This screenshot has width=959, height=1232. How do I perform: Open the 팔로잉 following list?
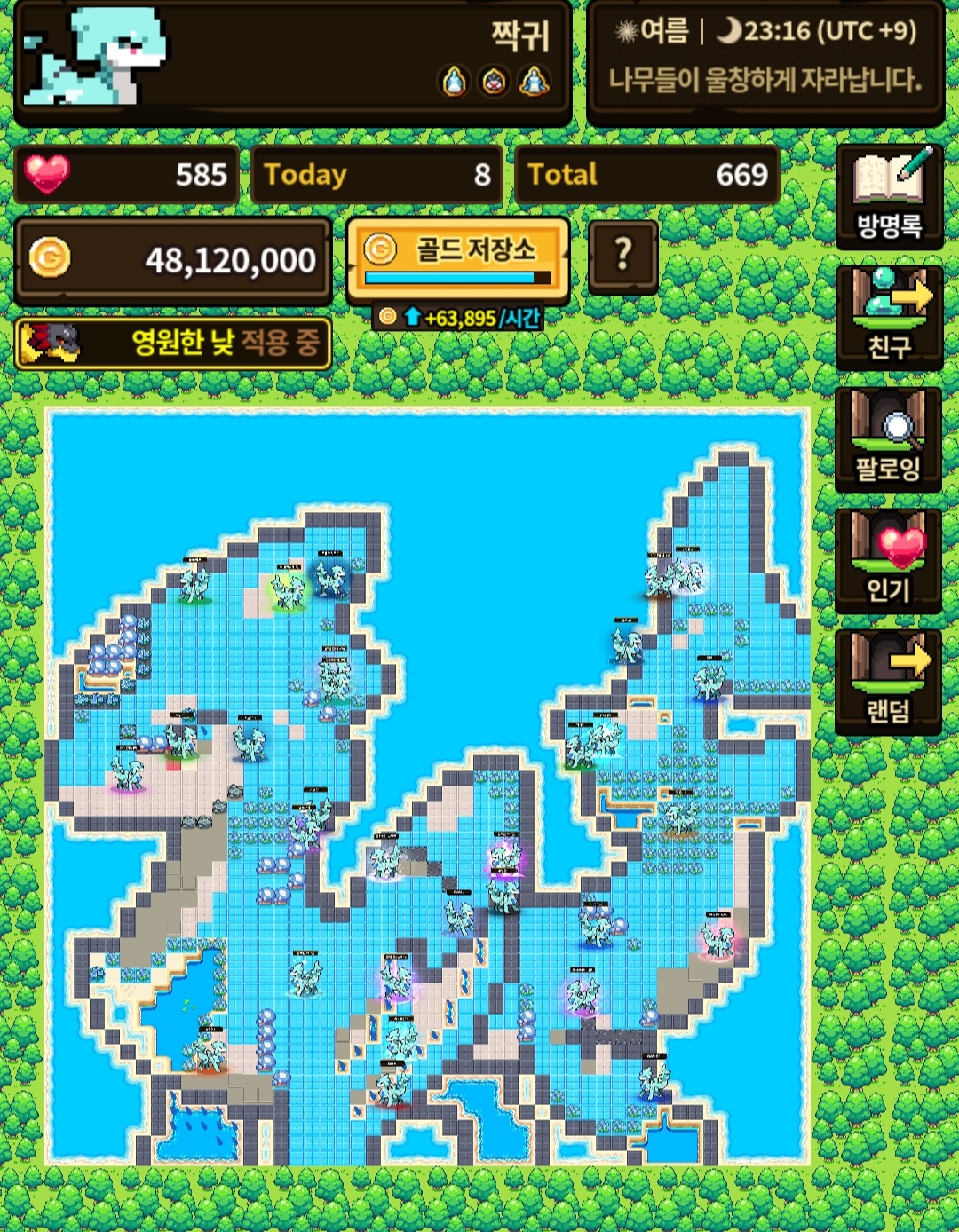tap(888, 439)
